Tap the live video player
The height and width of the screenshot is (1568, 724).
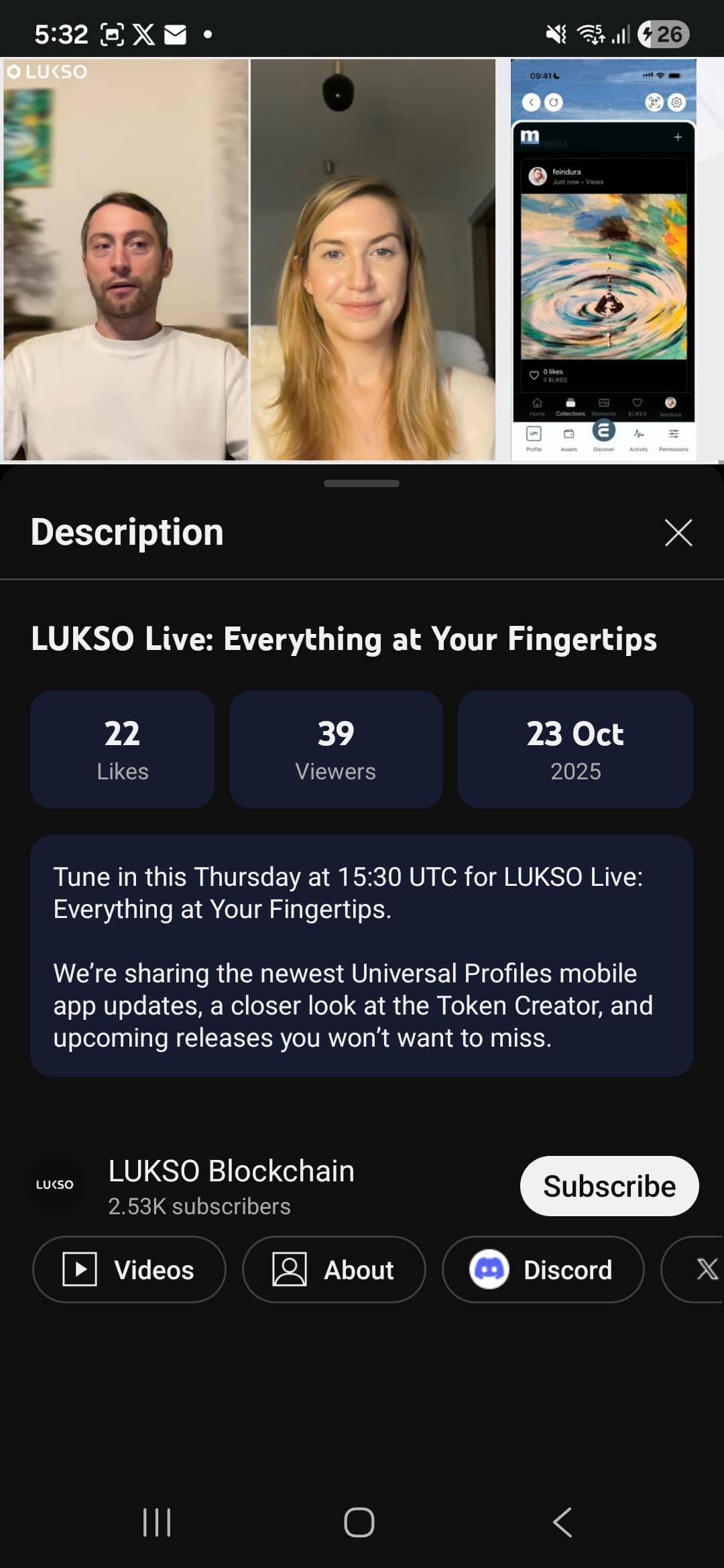pyautogui.click(x=362, y=260)
